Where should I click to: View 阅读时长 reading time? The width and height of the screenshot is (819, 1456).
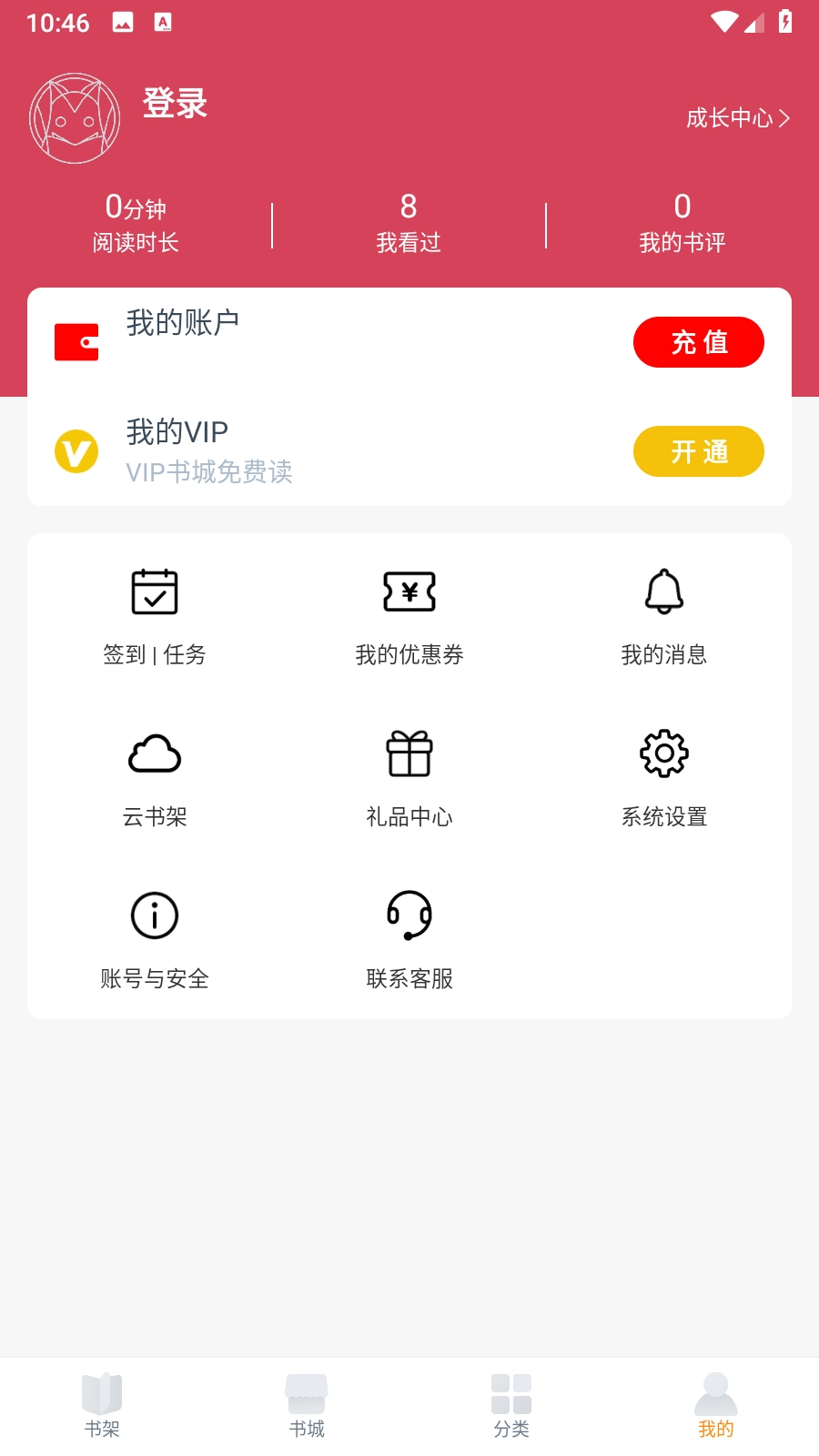click(x=136, y=224)
